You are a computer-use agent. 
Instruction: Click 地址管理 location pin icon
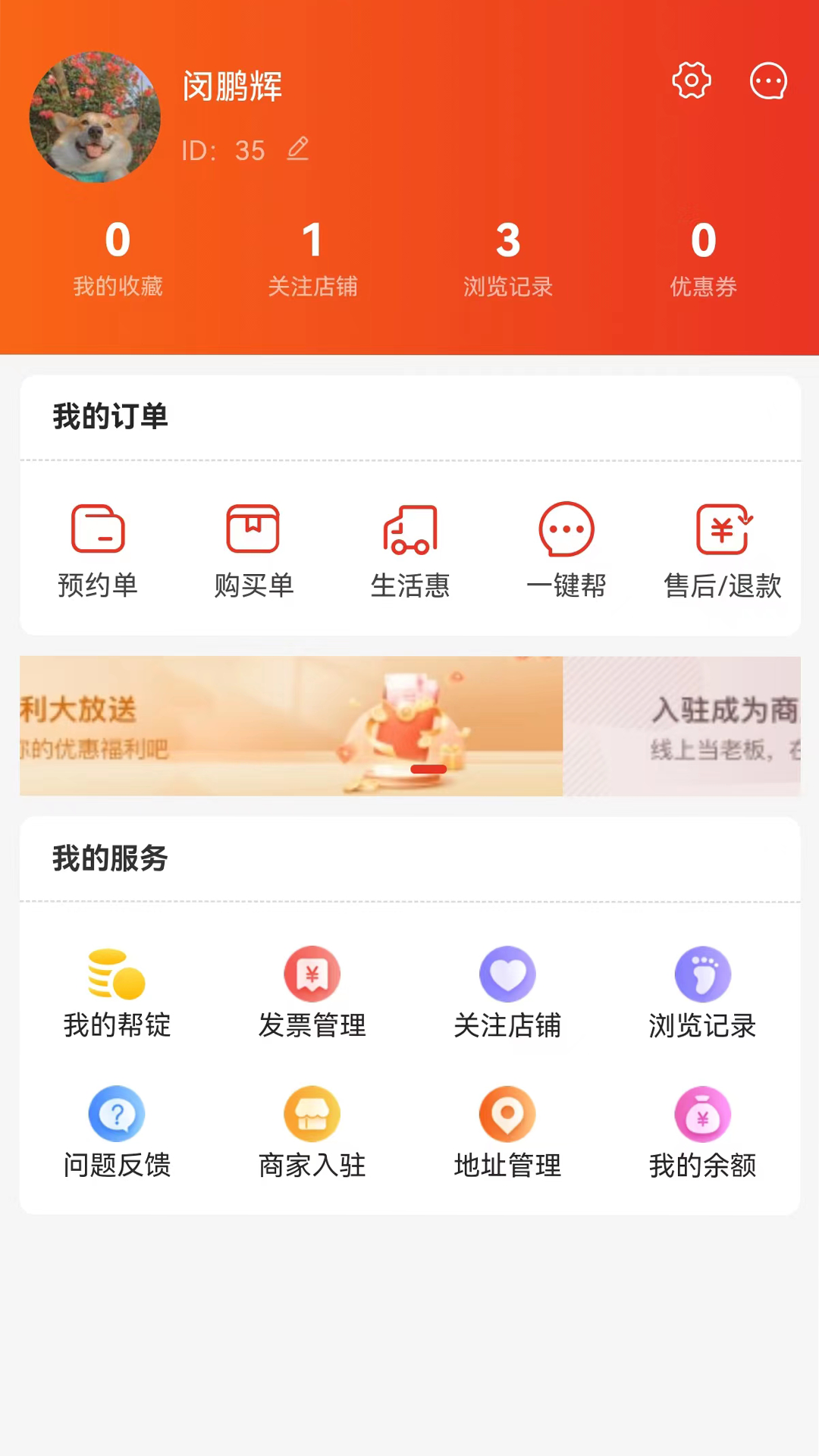(x=507, y=1113)
